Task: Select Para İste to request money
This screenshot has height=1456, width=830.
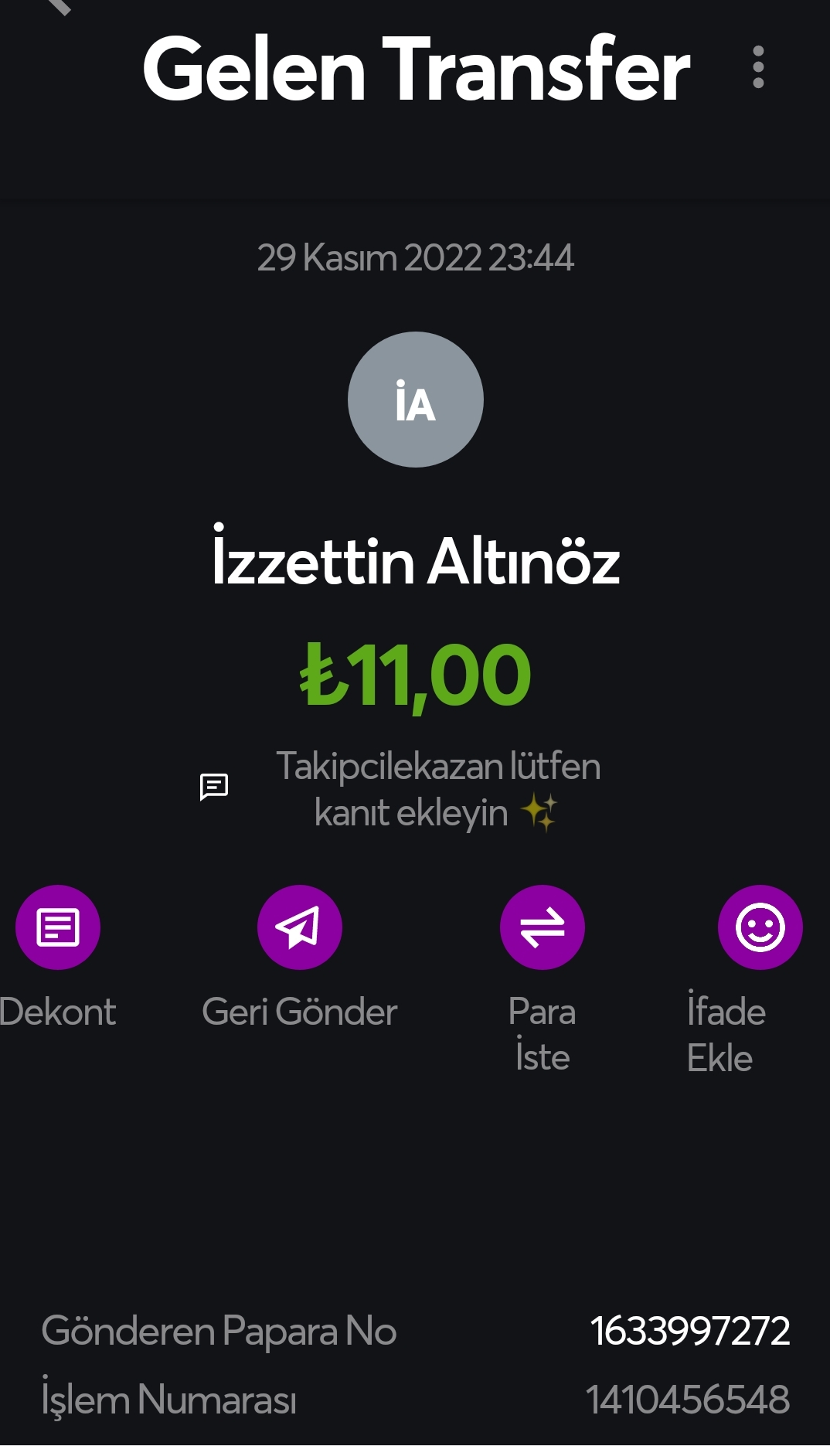Action: (543, 927)
